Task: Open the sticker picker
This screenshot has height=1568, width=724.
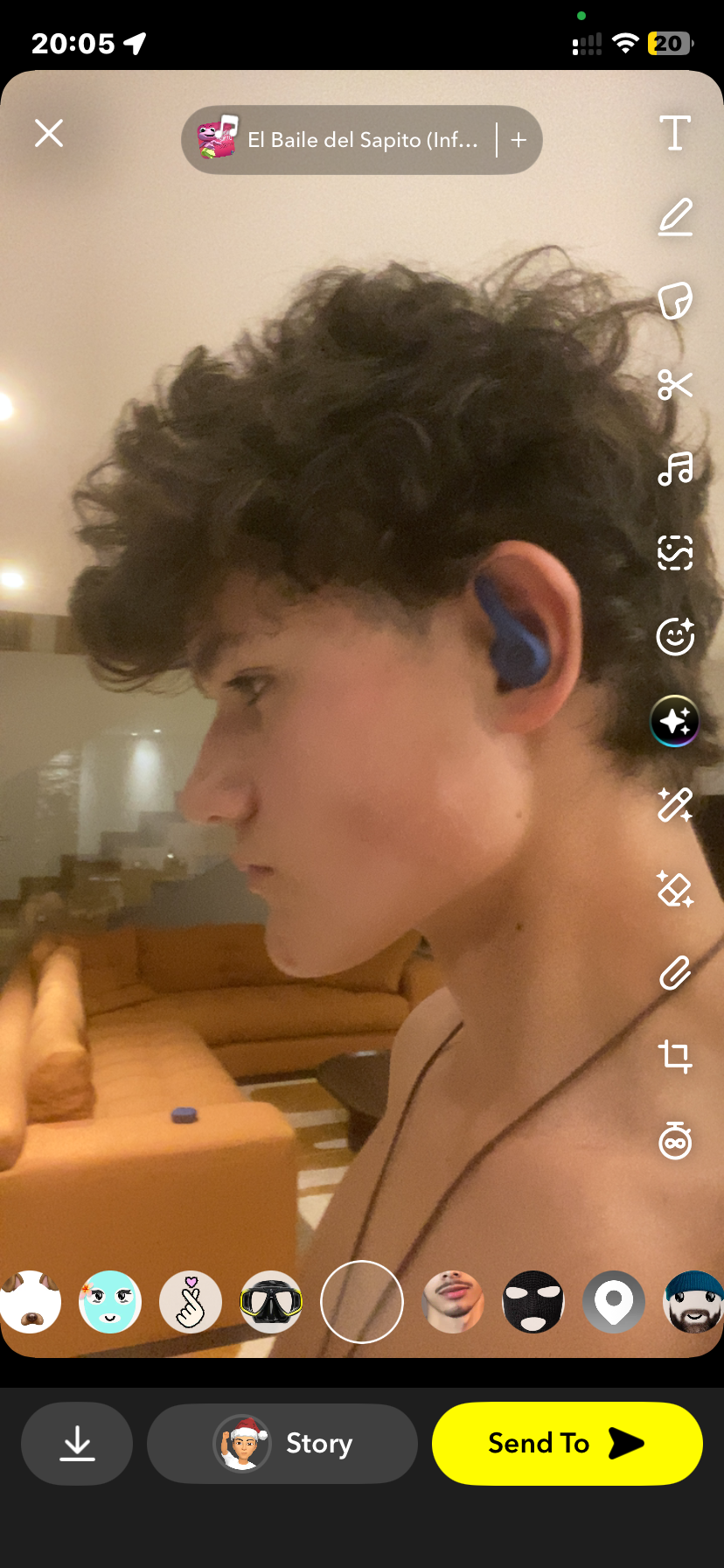Action: pos(674,301)
